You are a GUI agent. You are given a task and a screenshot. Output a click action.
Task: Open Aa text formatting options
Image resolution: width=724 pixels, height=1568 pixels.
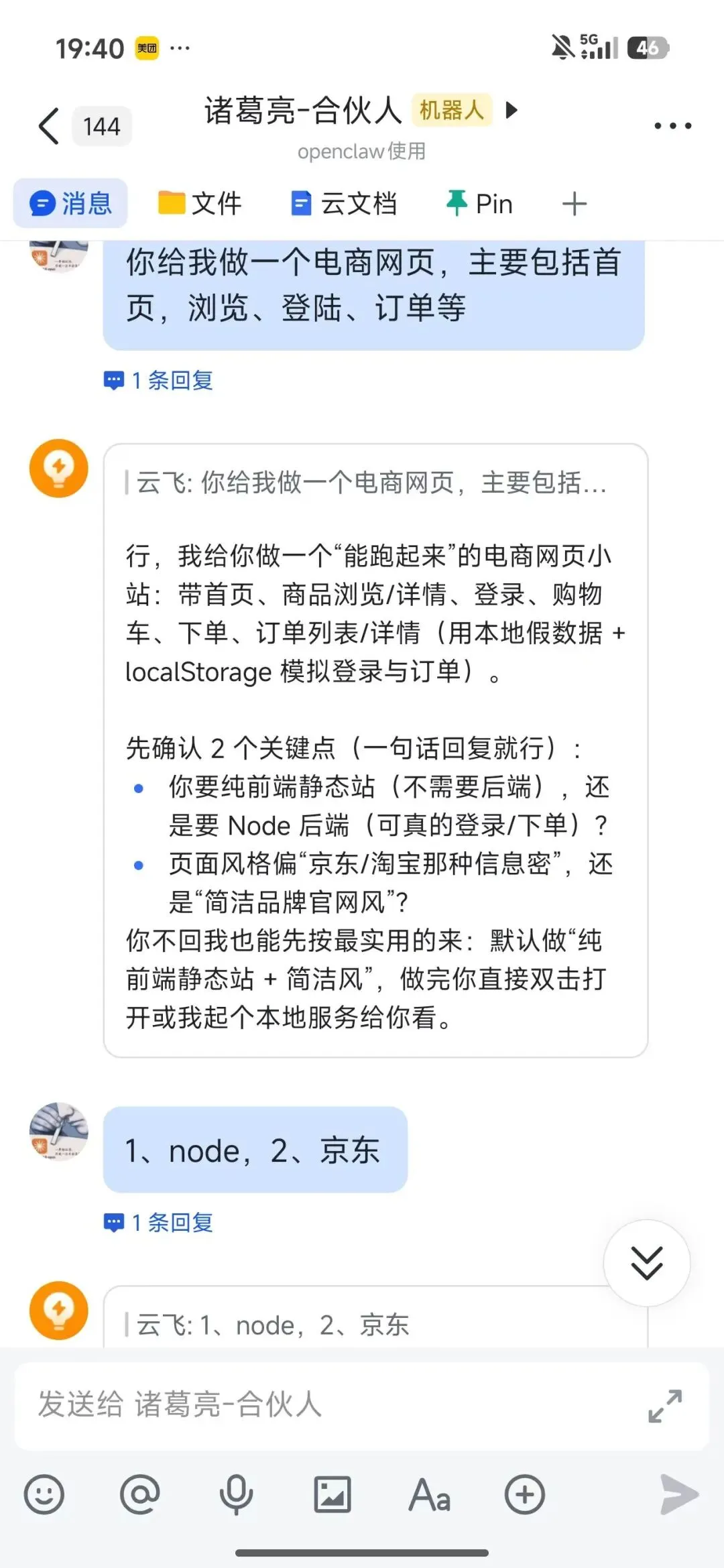tap(429, 1494)
